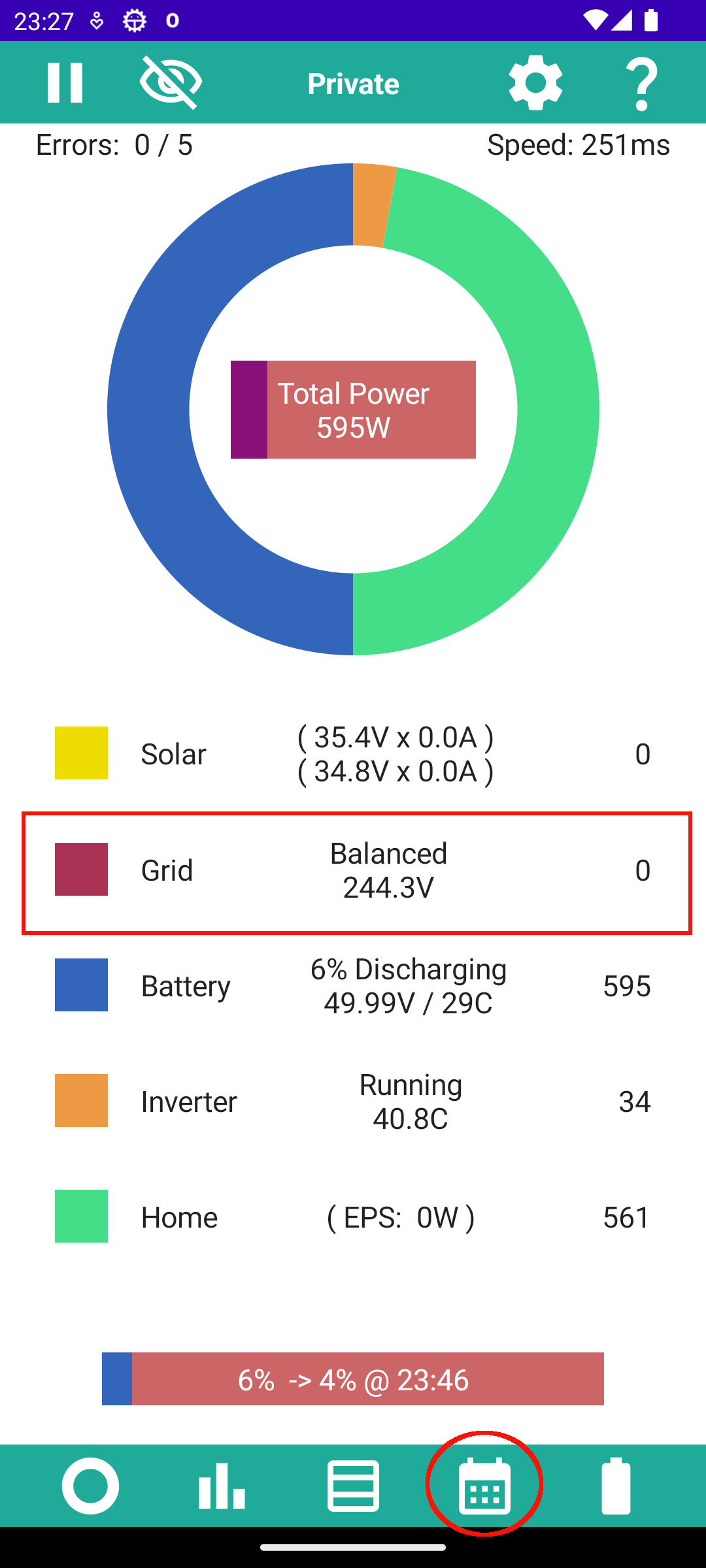Image resolution: width=706 pixels, height=1568 pixels.
Task: Pause the live data updates
Action: pyautogui.click(x=65, y=83)
